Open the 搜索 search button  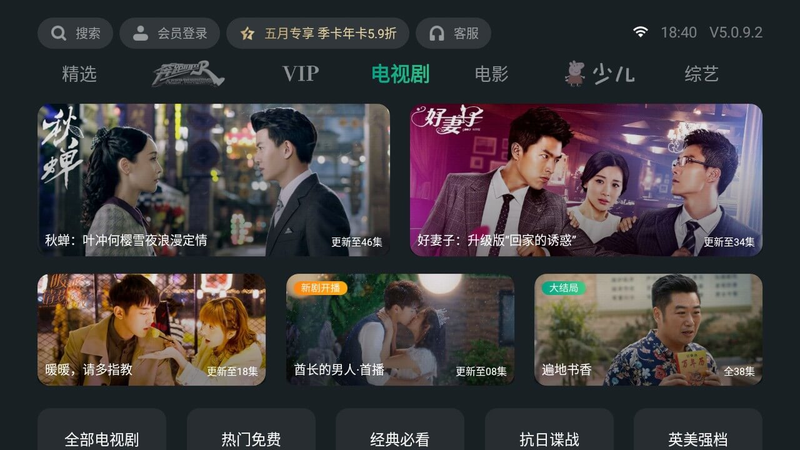tap(75, 33)
